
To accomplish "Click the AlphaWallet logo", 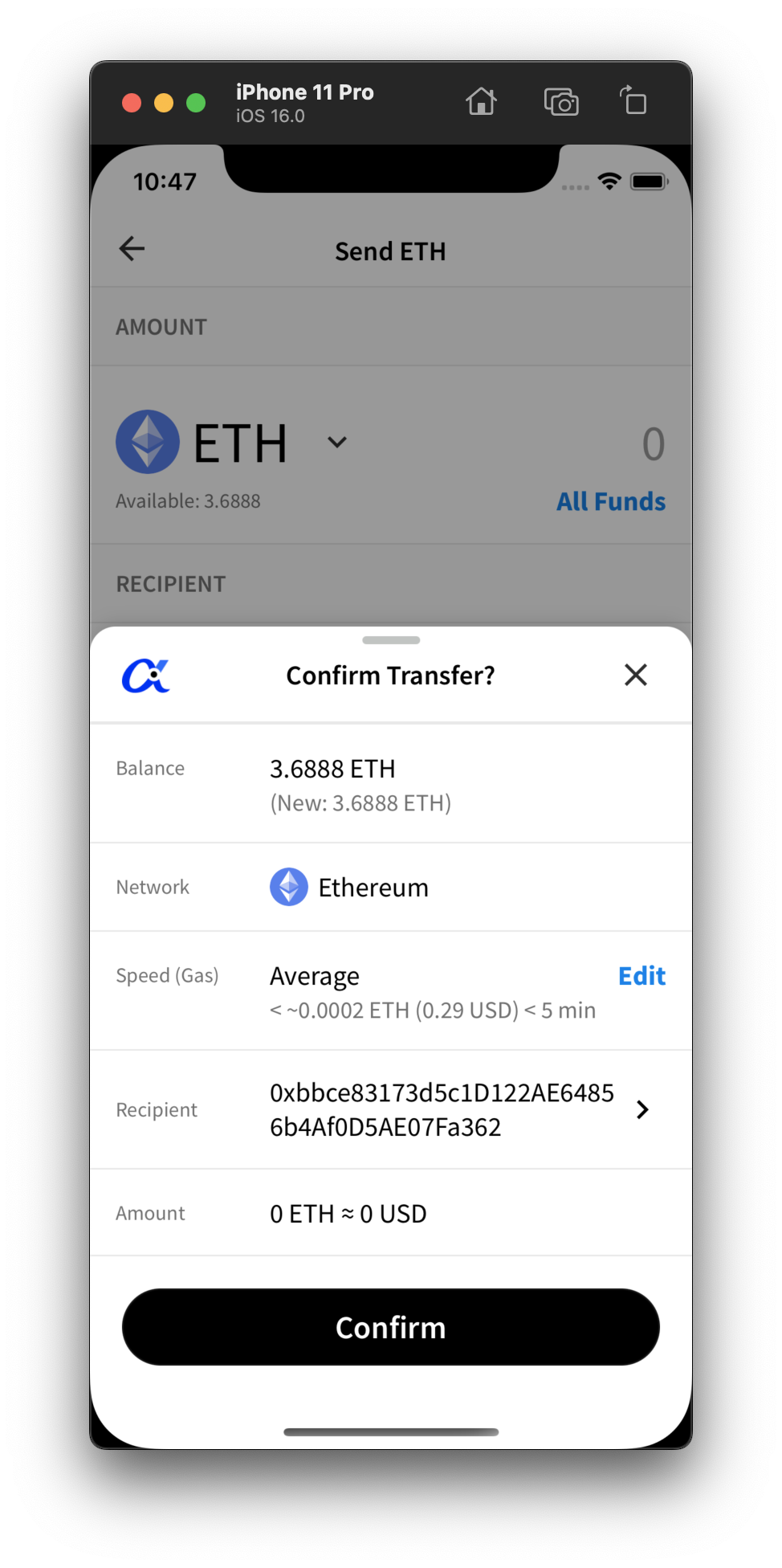I will point(147,675).
